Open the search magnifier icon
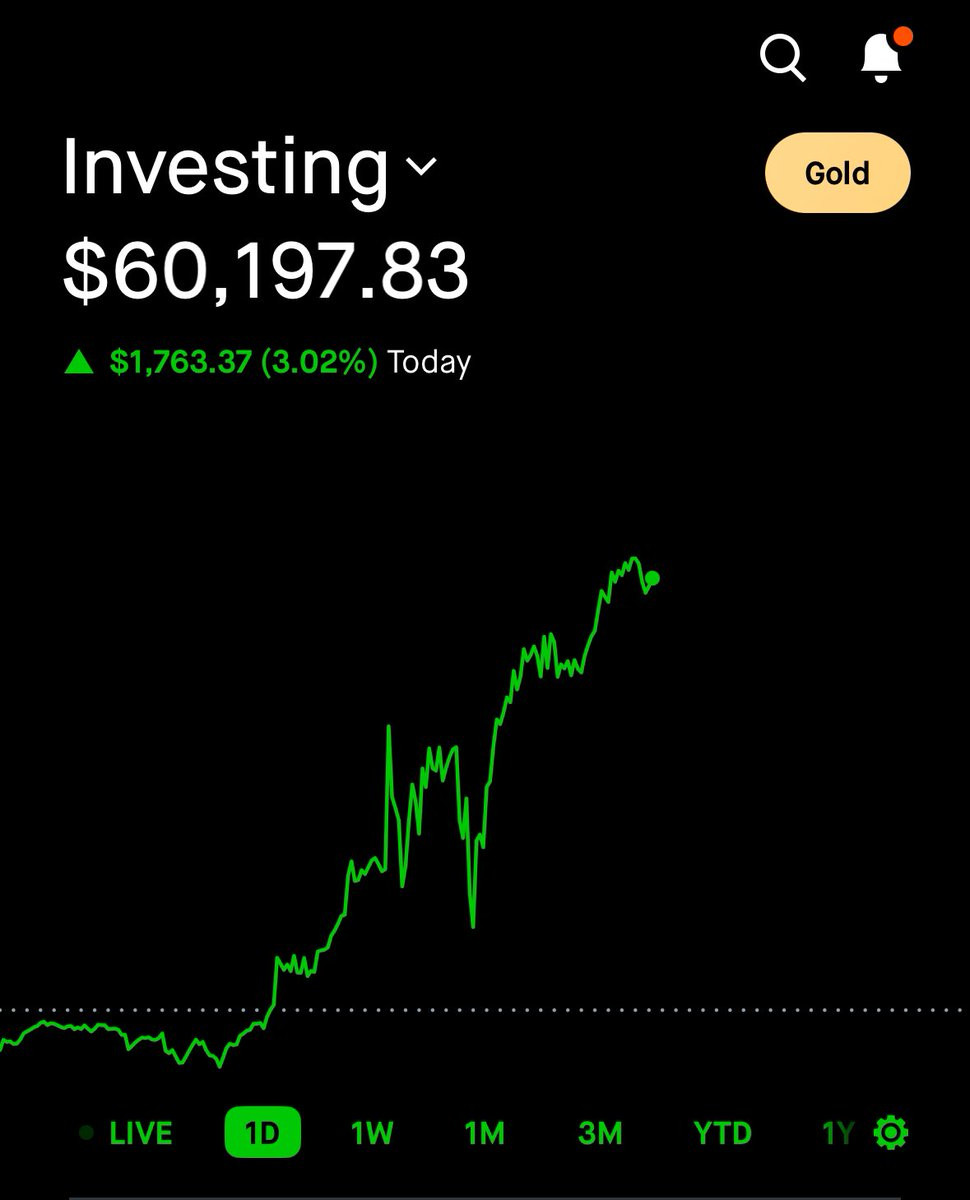This screenshot has height=1200, width=970. [x=783, y=58]
